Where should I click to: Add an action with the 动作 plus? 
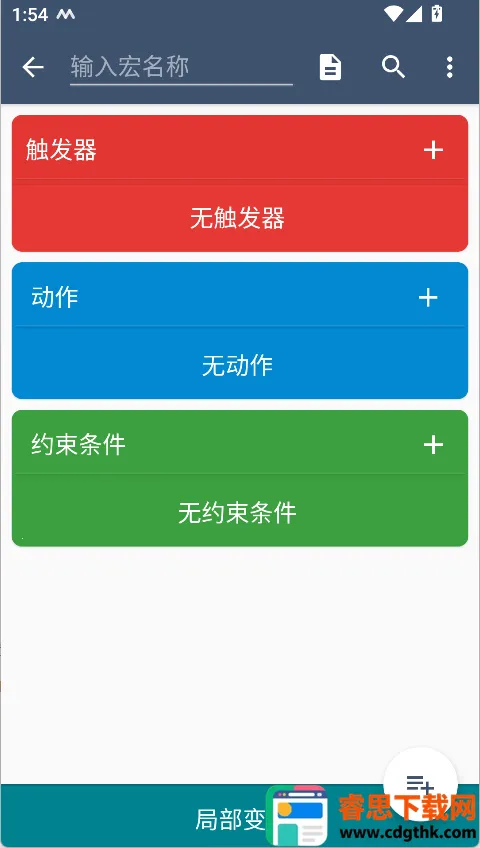click(x=428, y=297)
